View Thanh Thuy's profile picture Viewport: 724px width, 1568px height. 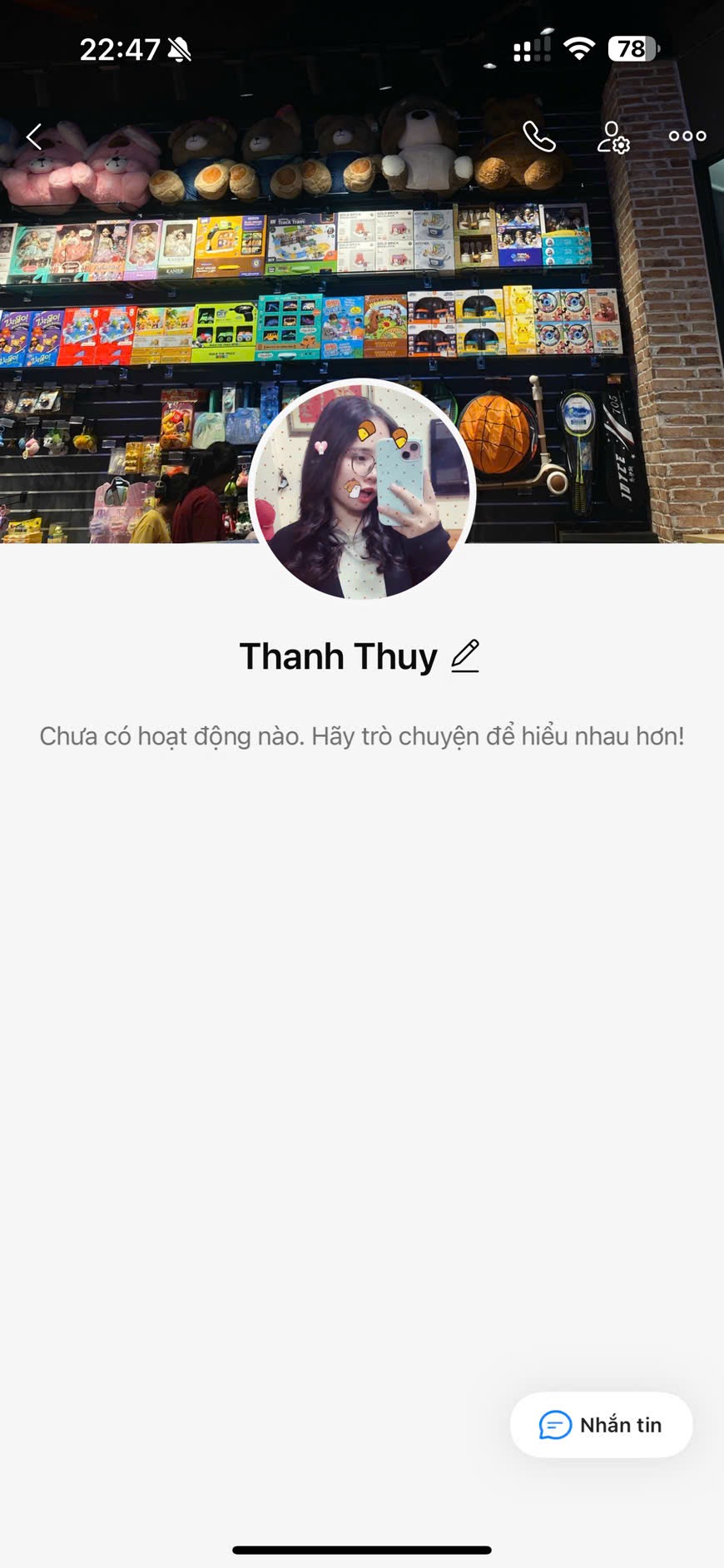(x=362, y=489)
